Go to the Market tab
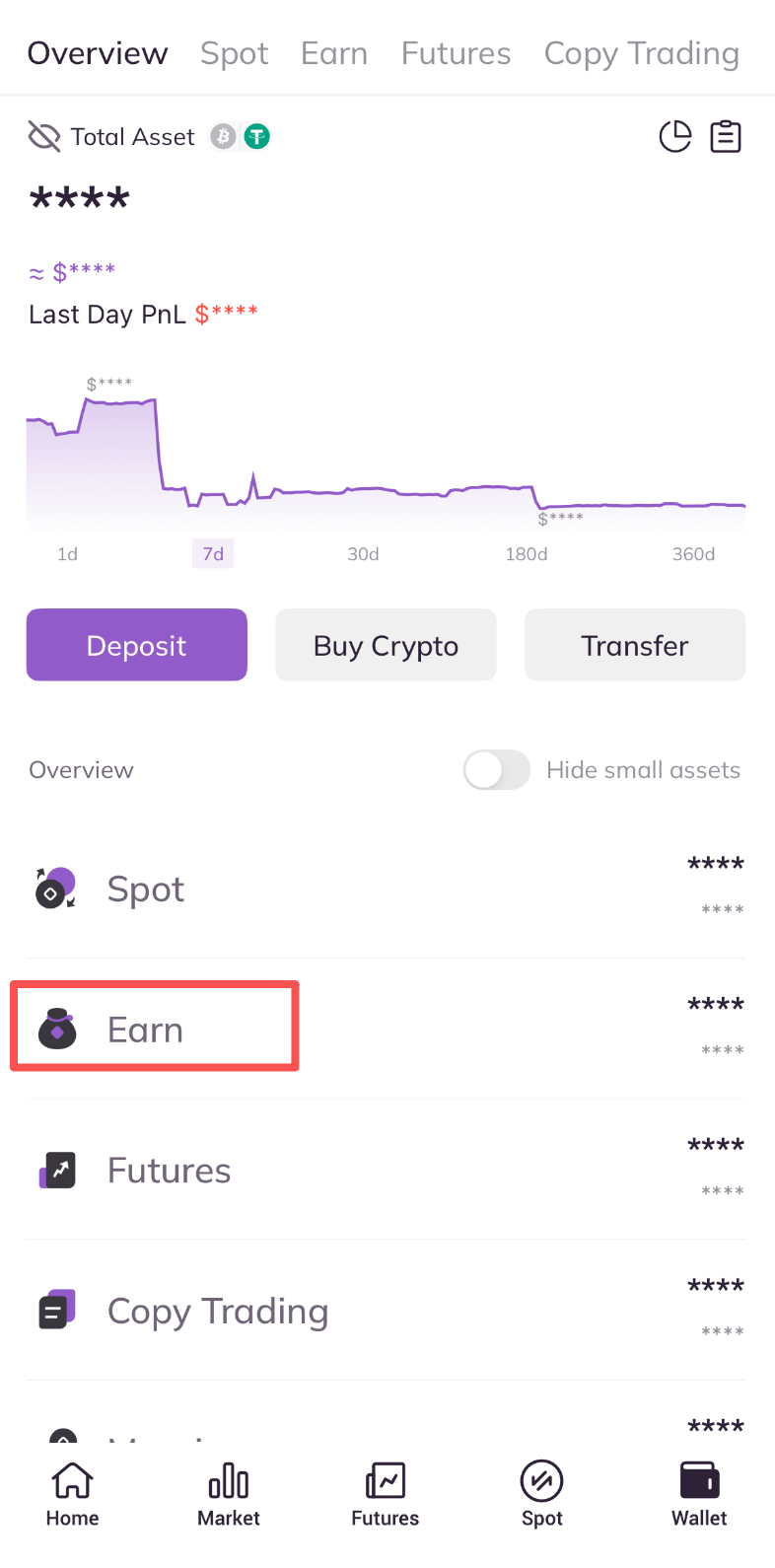Screen dimensions: 775x1568 click(229, 1494)
